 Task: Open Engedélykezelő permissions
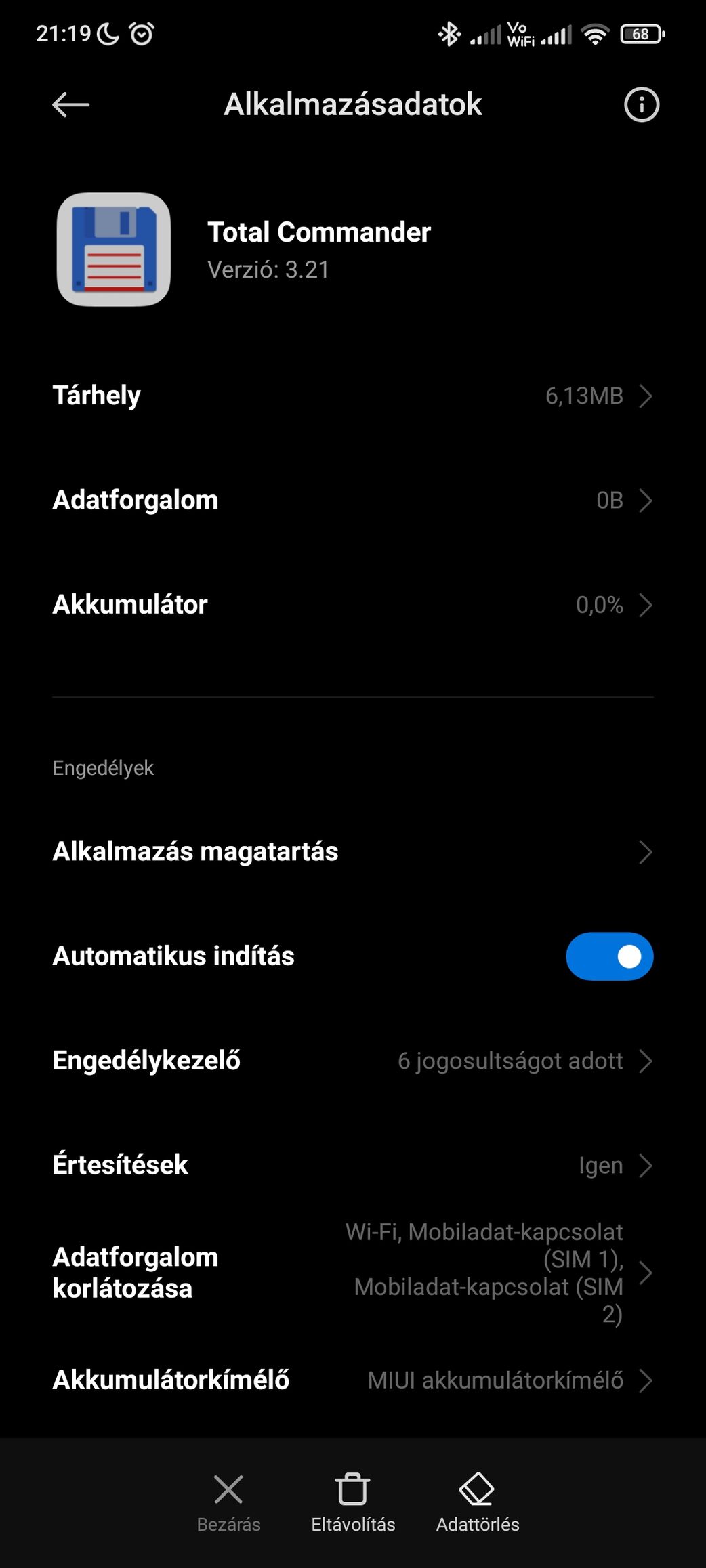pos(353,1061)
